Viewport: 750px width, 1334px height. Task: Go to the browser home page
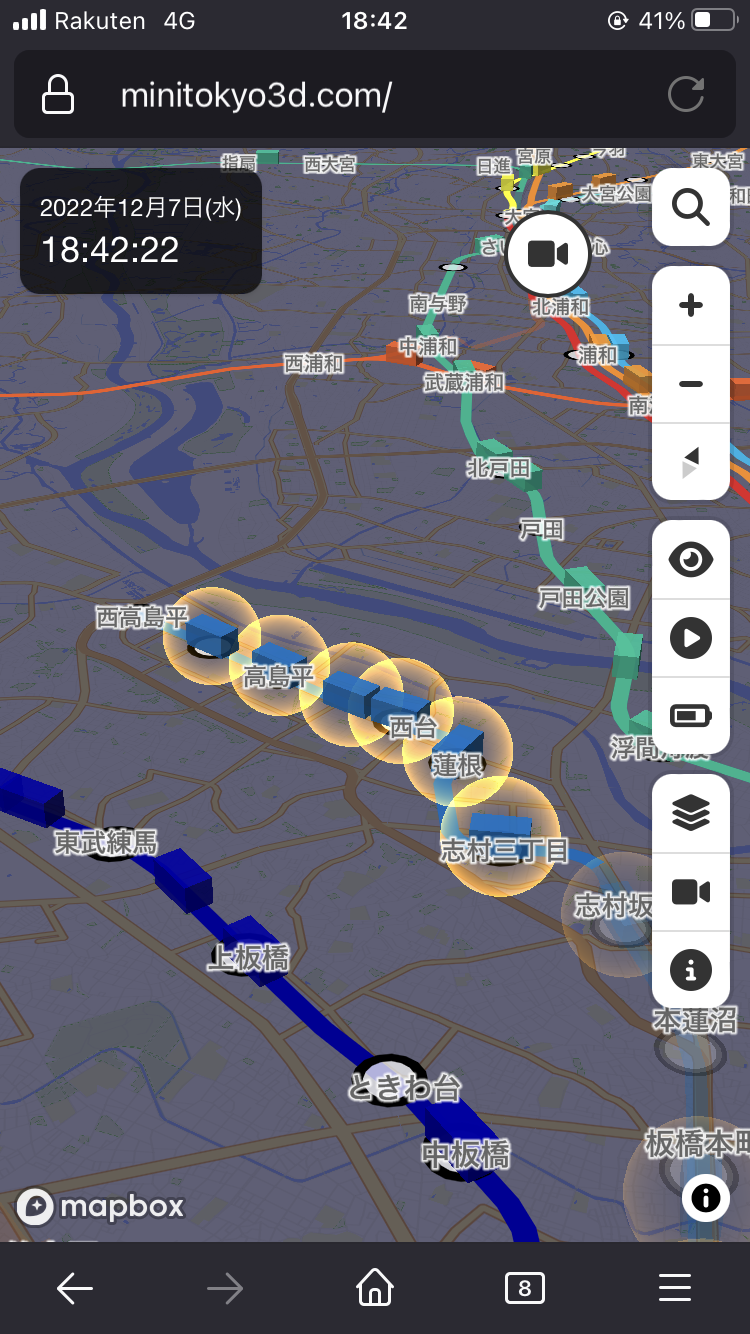click(x=375, y=1289)
